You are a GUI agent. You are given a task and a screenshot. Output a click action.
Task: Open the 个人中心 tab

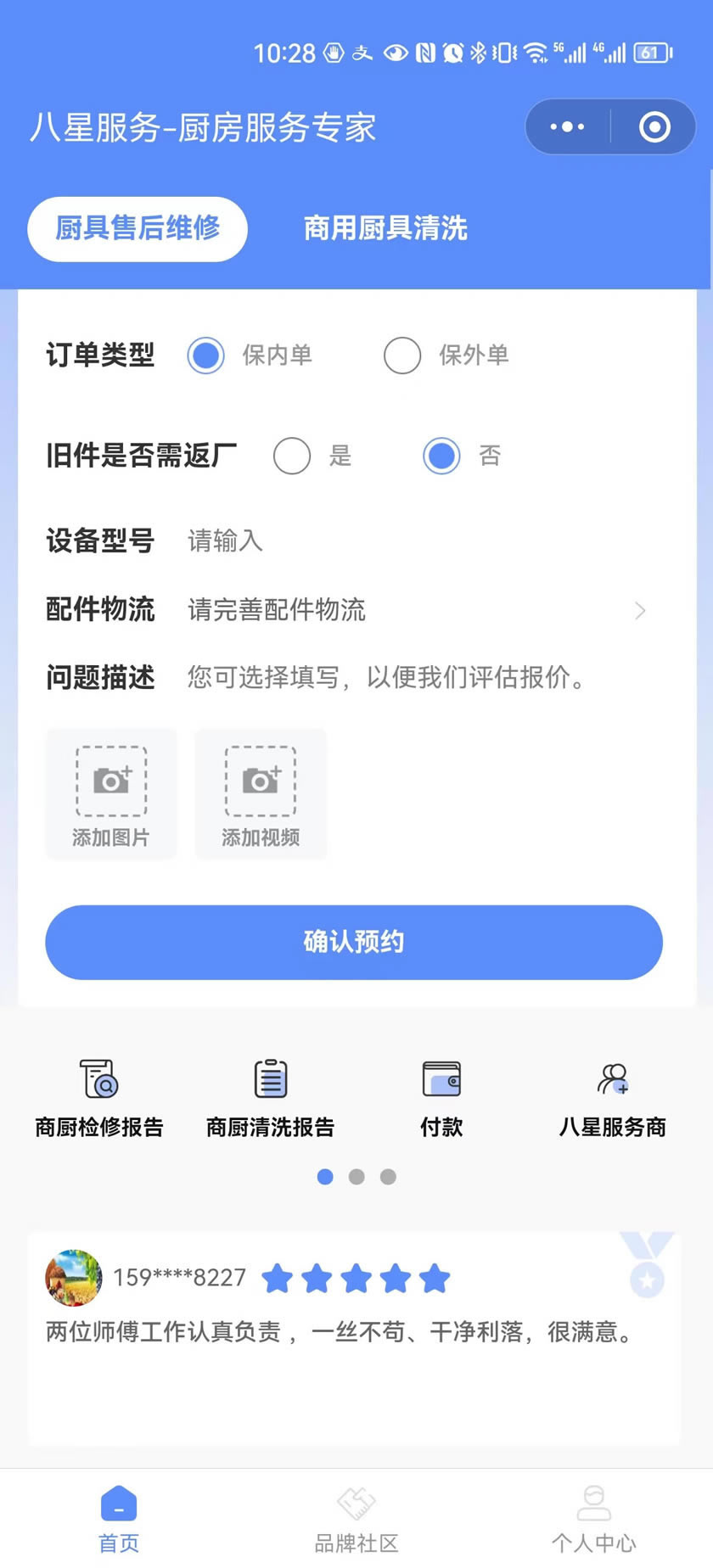(x=593, y=1519)
